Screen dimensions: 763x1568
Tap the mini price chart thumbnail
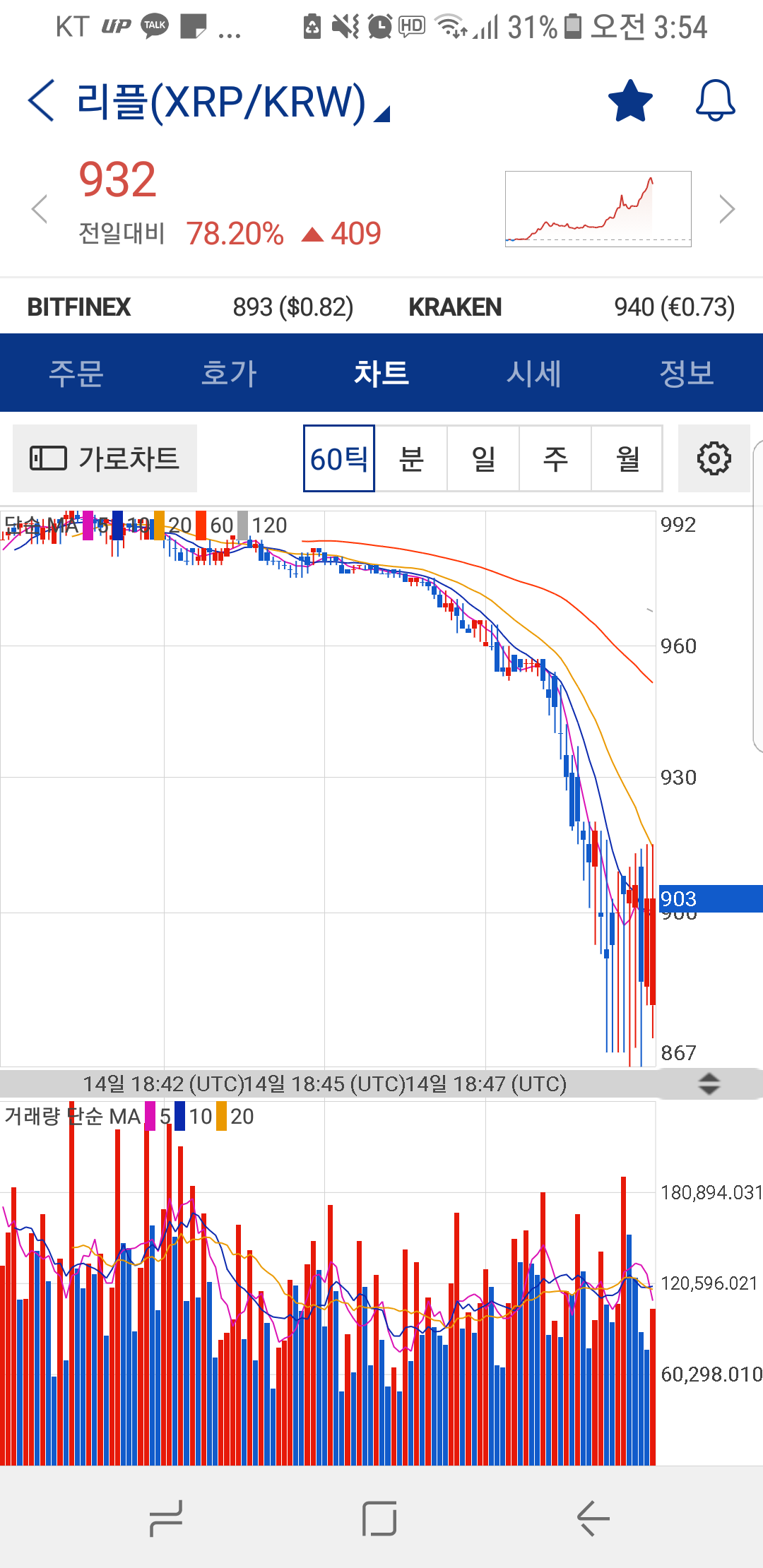(x=597, y=207)
